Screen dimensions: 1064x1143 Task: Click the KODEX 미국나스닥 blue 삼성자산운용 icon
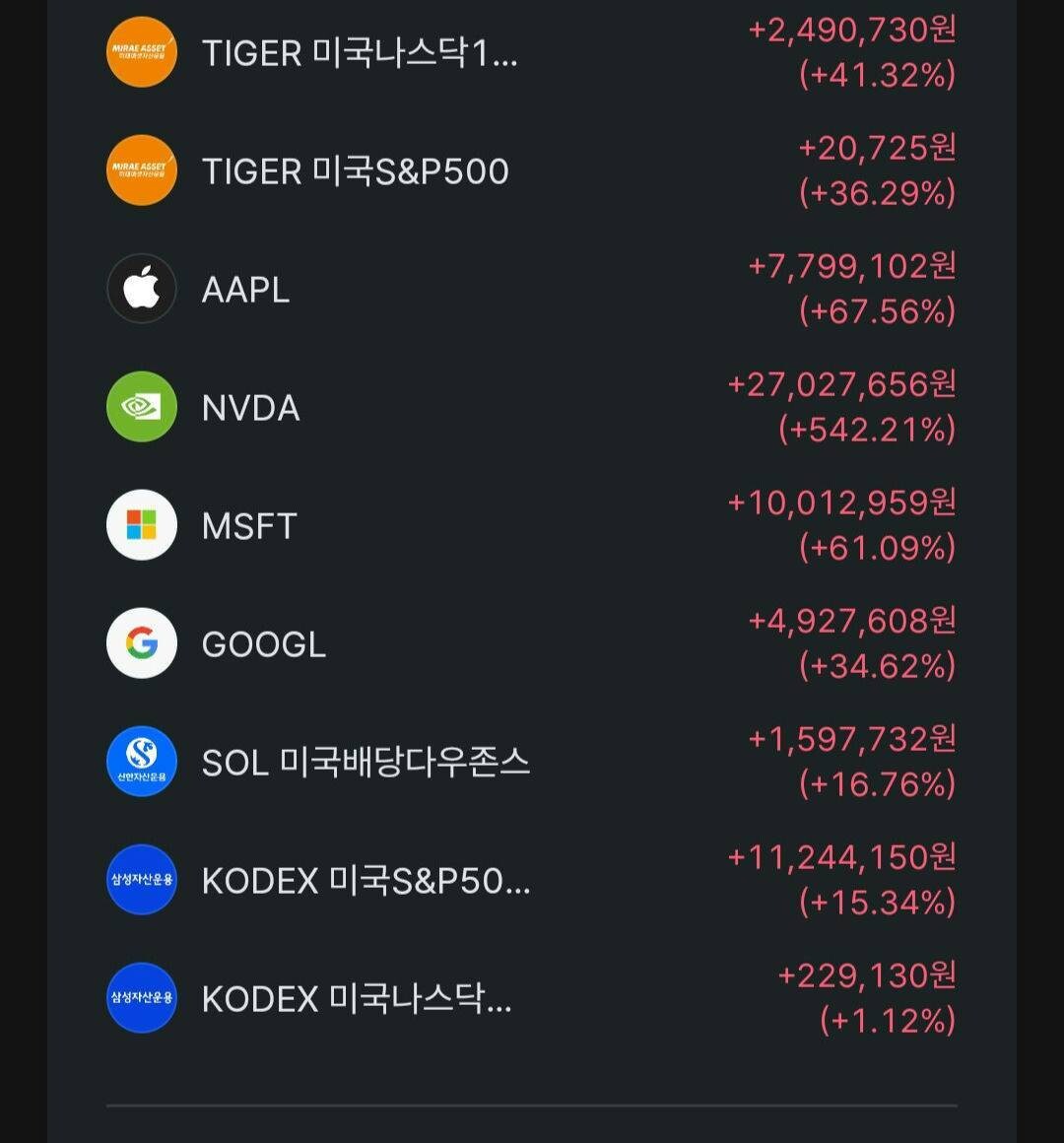click(142, 997)
